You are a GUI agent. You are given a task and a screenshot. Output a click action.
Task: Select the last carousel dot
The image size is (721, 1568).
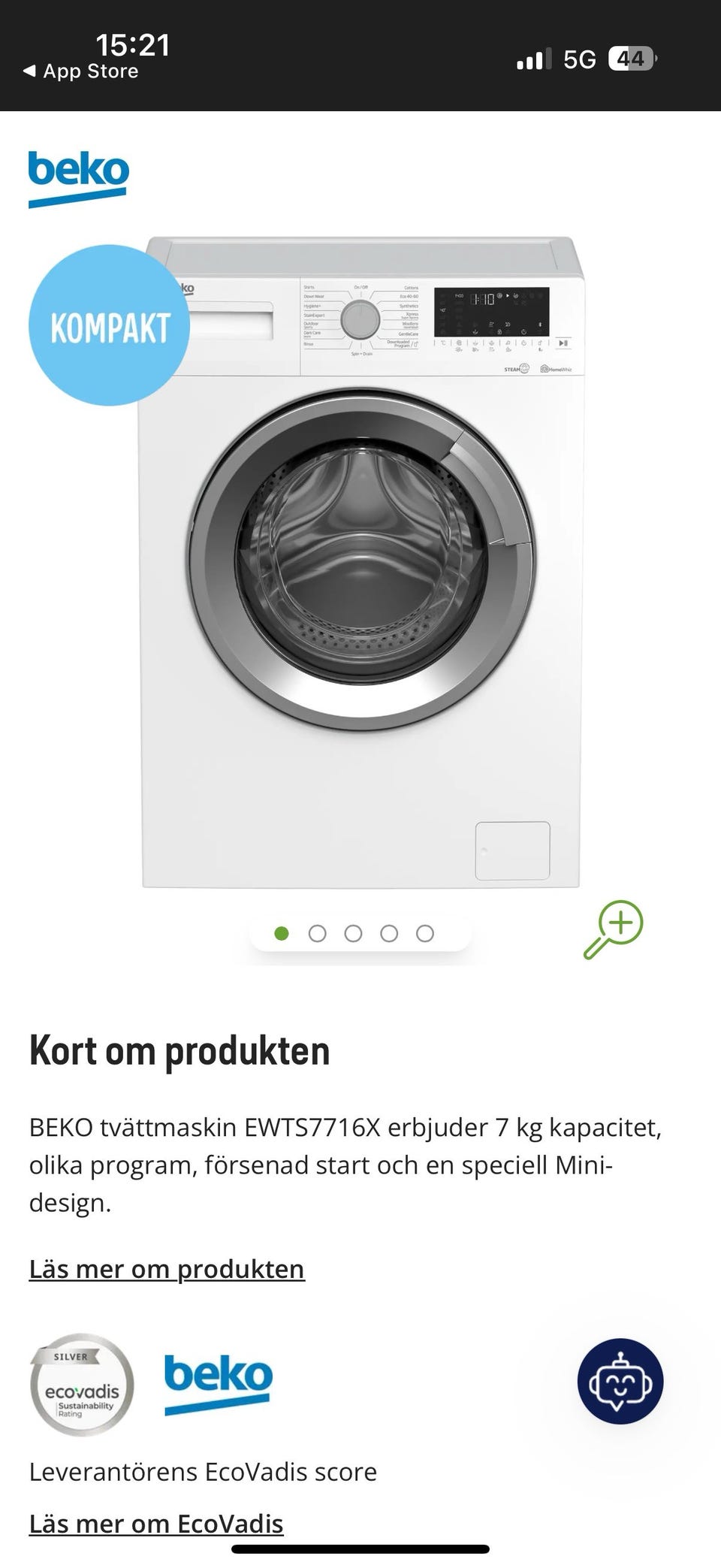[425, 932]
